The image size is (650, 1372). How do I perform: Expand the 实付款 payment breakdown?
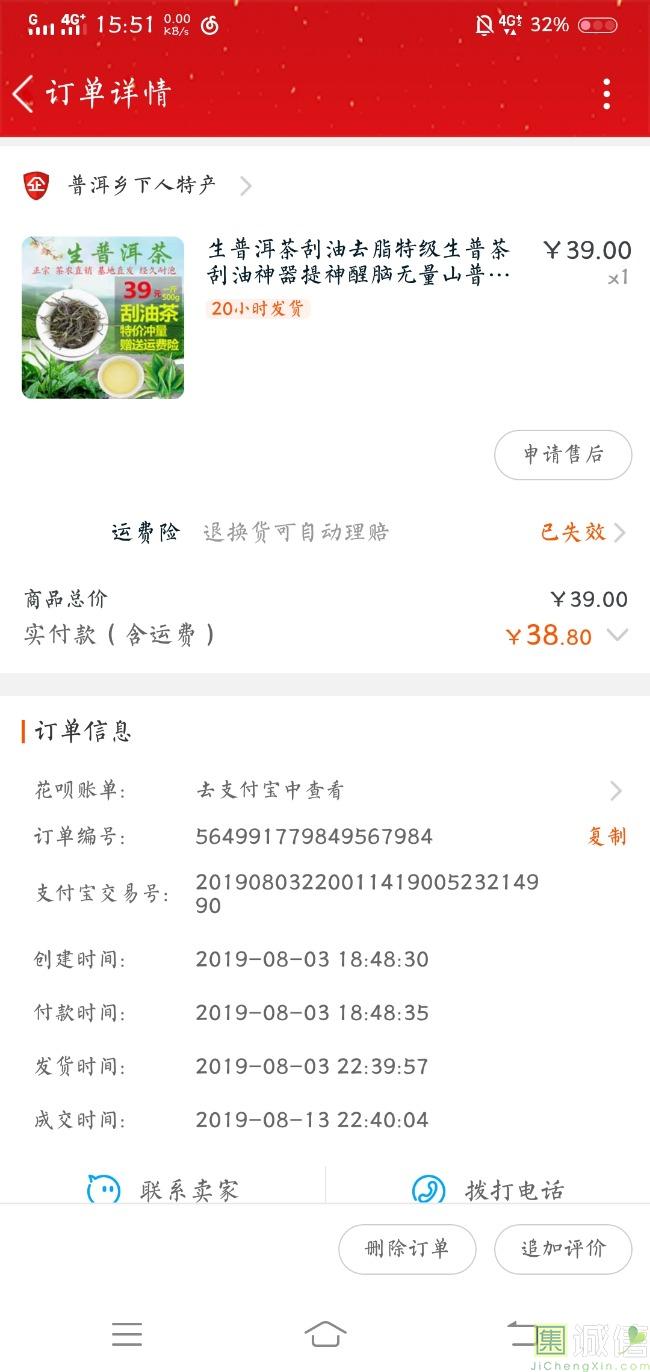[x=617, y=635]
